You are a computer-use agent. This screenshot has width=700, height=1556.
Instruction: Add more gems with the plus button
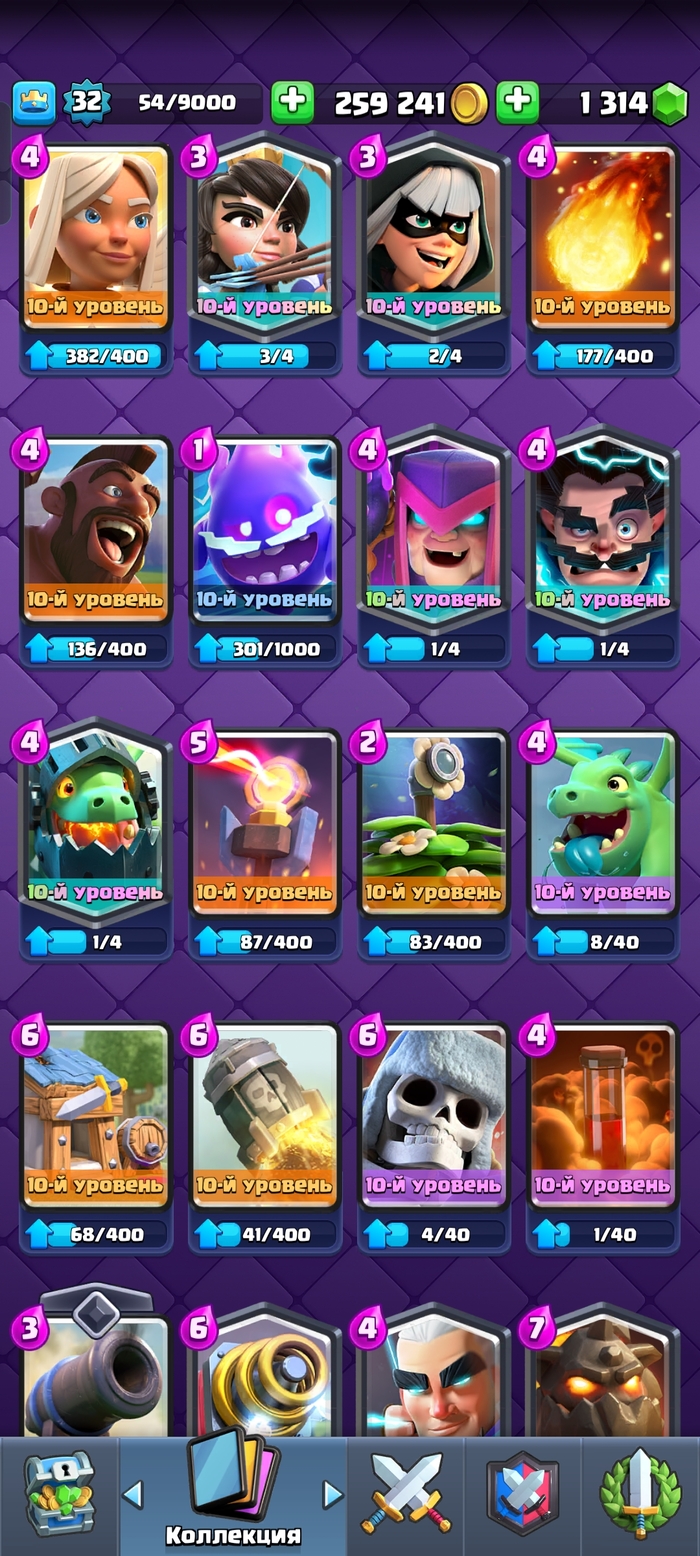(518, 102)
